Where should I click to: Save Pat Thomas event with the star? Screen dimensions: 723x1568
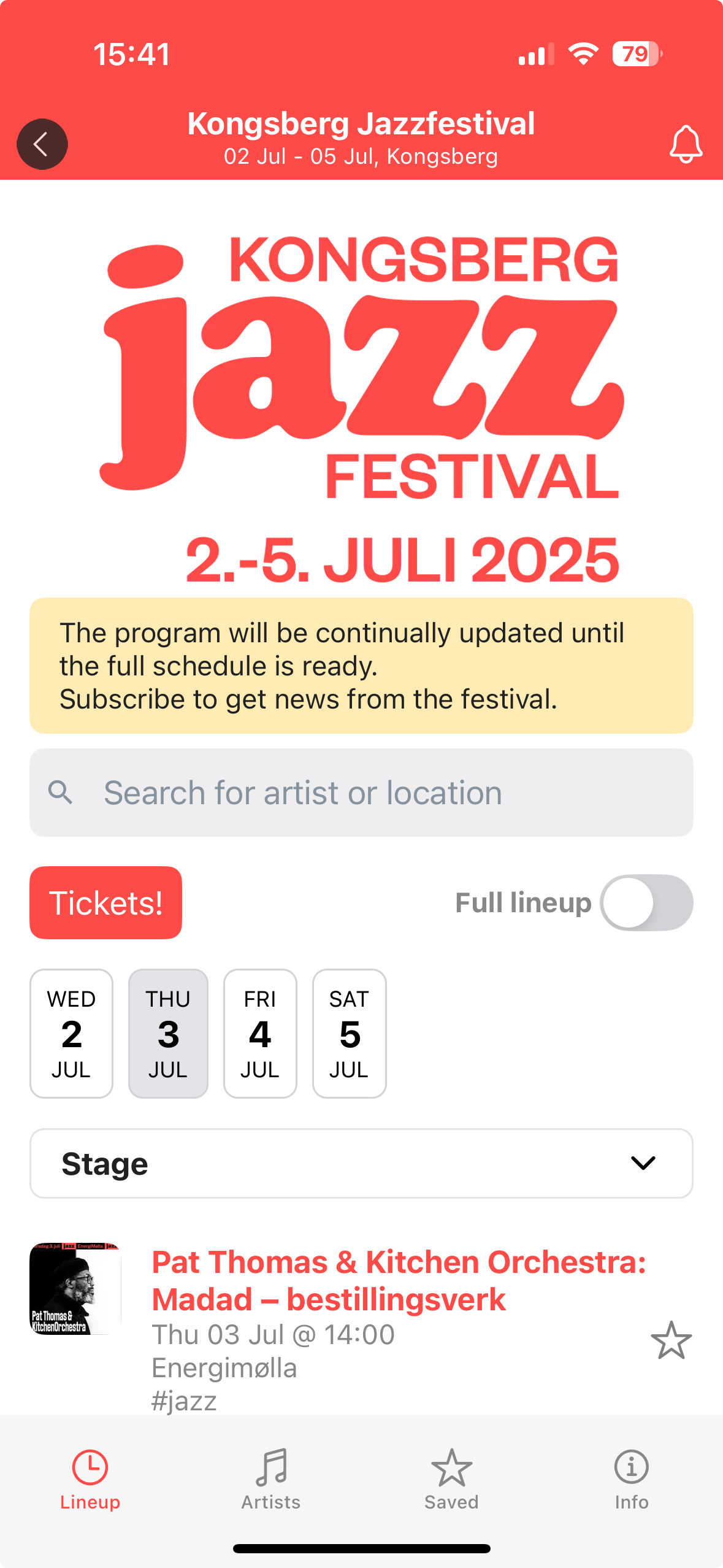(x=671, y=1340)
